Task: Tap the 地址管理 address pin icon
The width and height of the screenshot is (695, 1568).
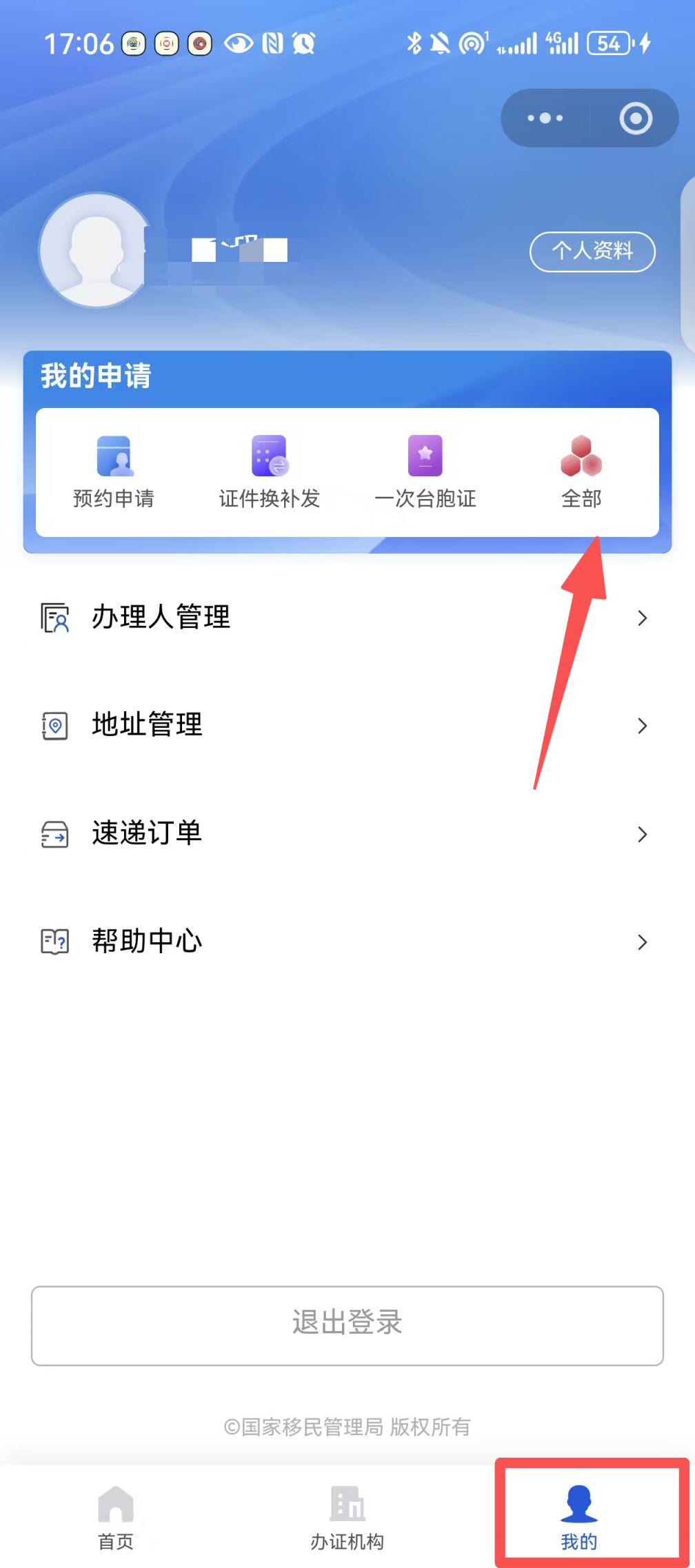Action: [x=54, y=726]
